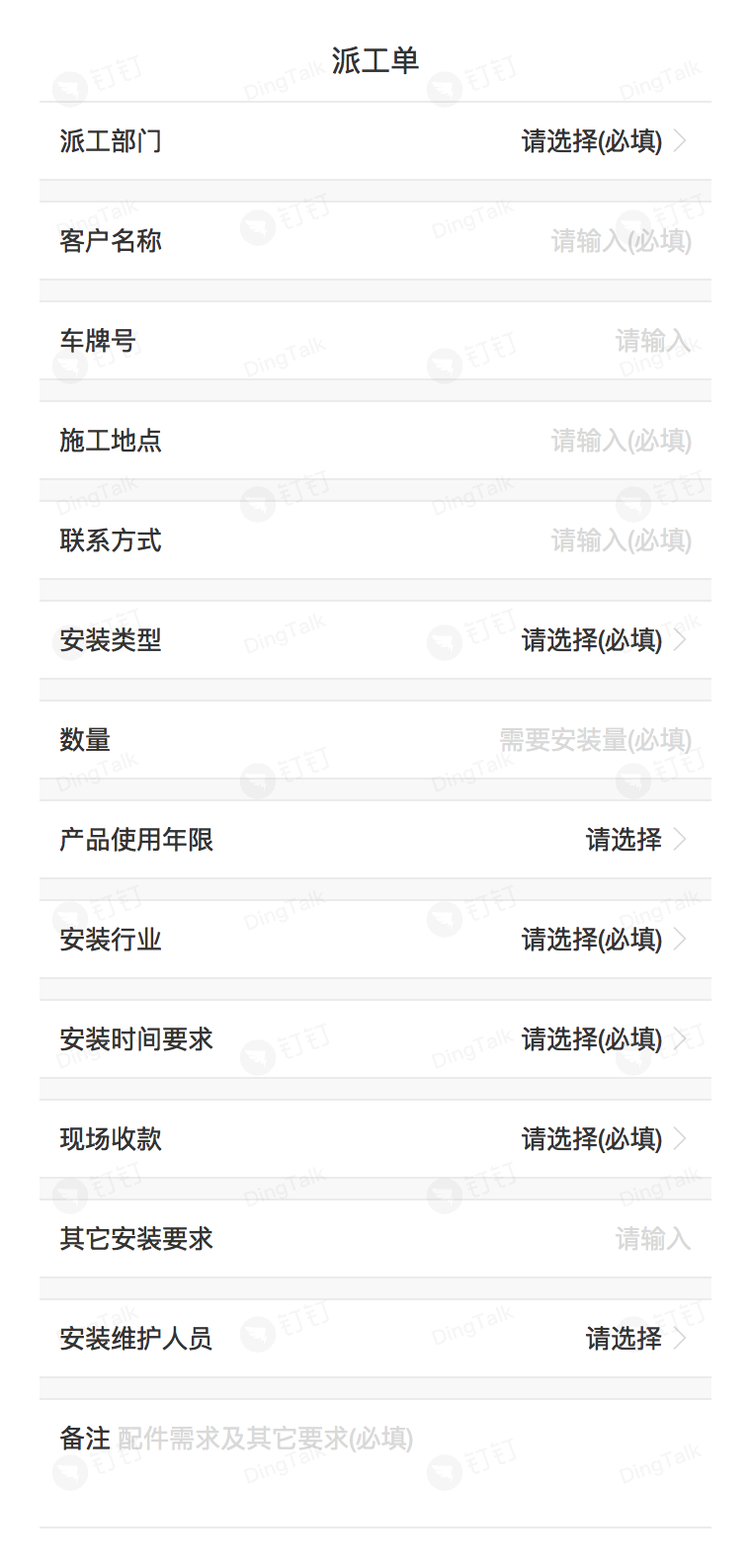Open the 安装行业 selector
751x1568 pixels.
375,940
